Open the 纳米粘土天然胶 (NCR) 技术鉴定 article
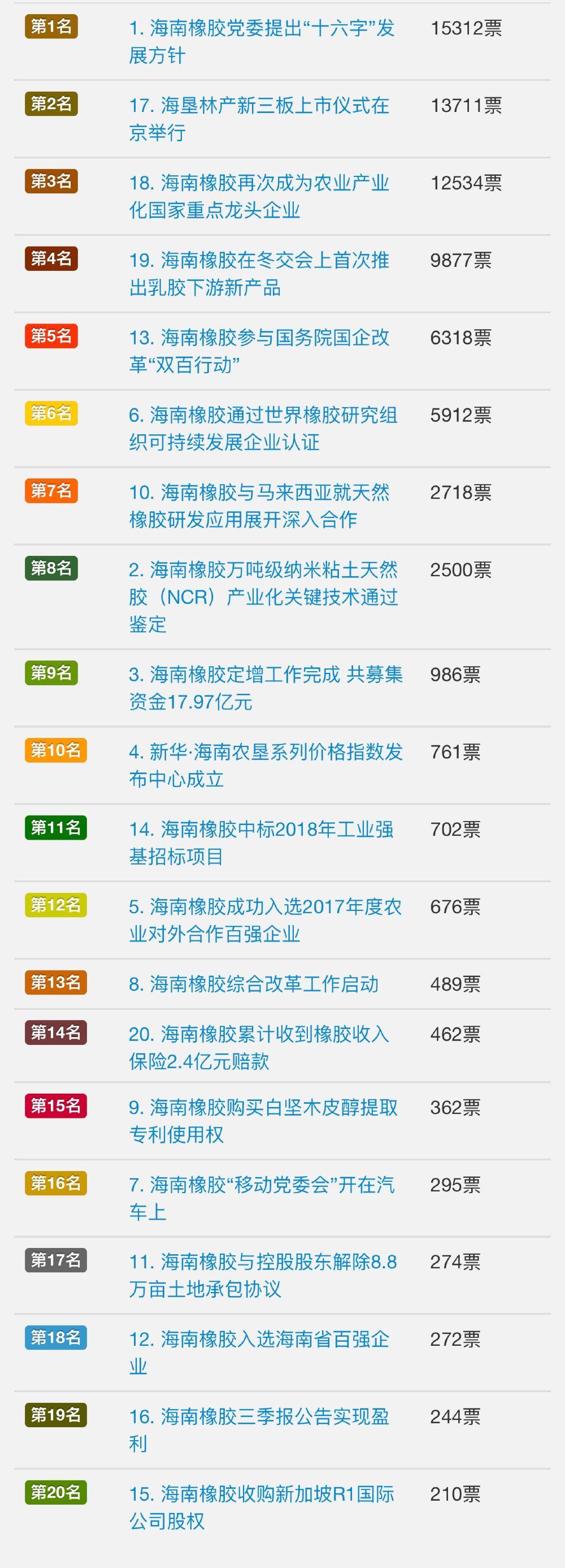 262,597
